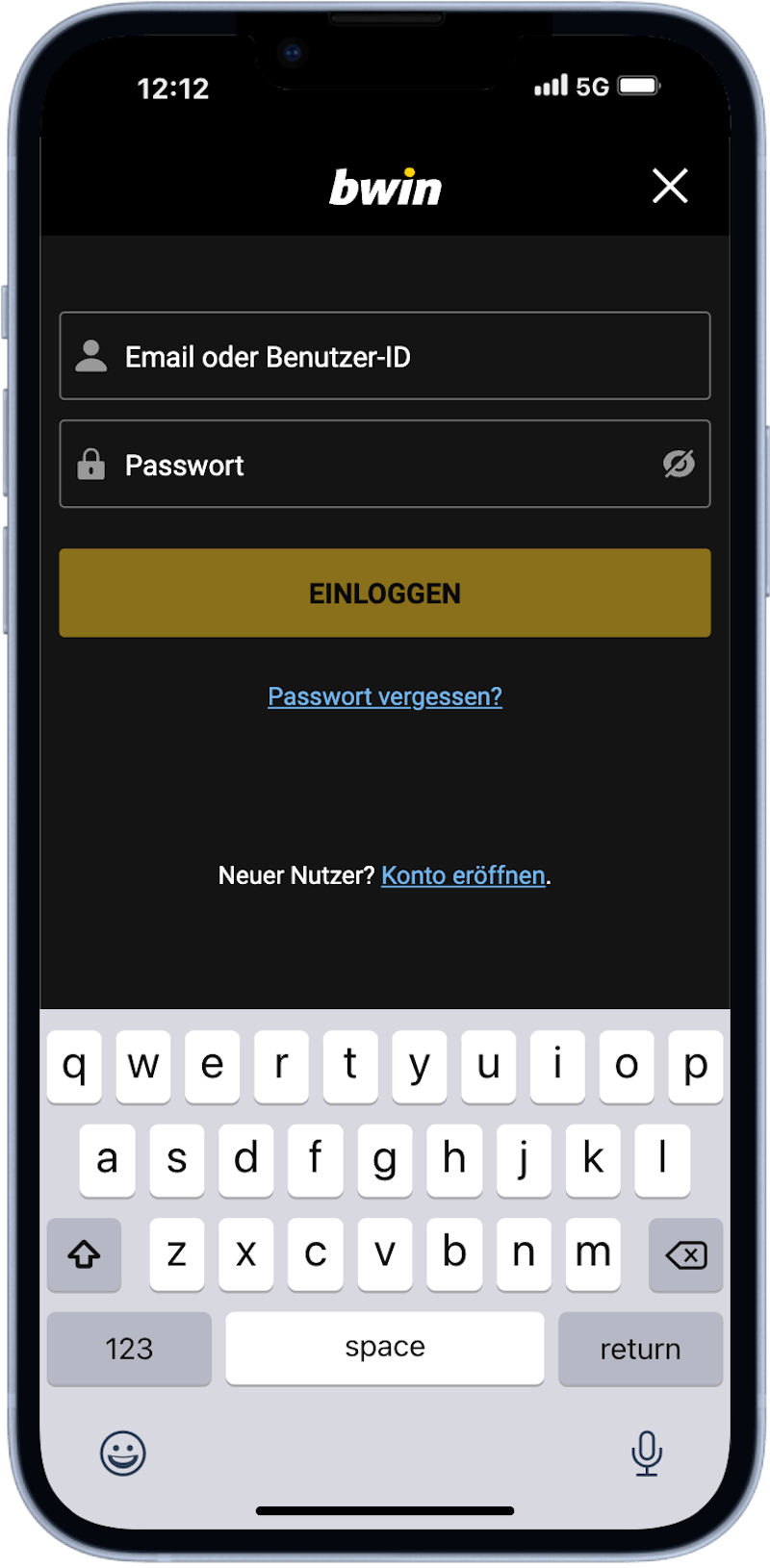This screenshot has height=1568, width=770.
Task: Tap the Passwort input field
Action: coord(366,465)
